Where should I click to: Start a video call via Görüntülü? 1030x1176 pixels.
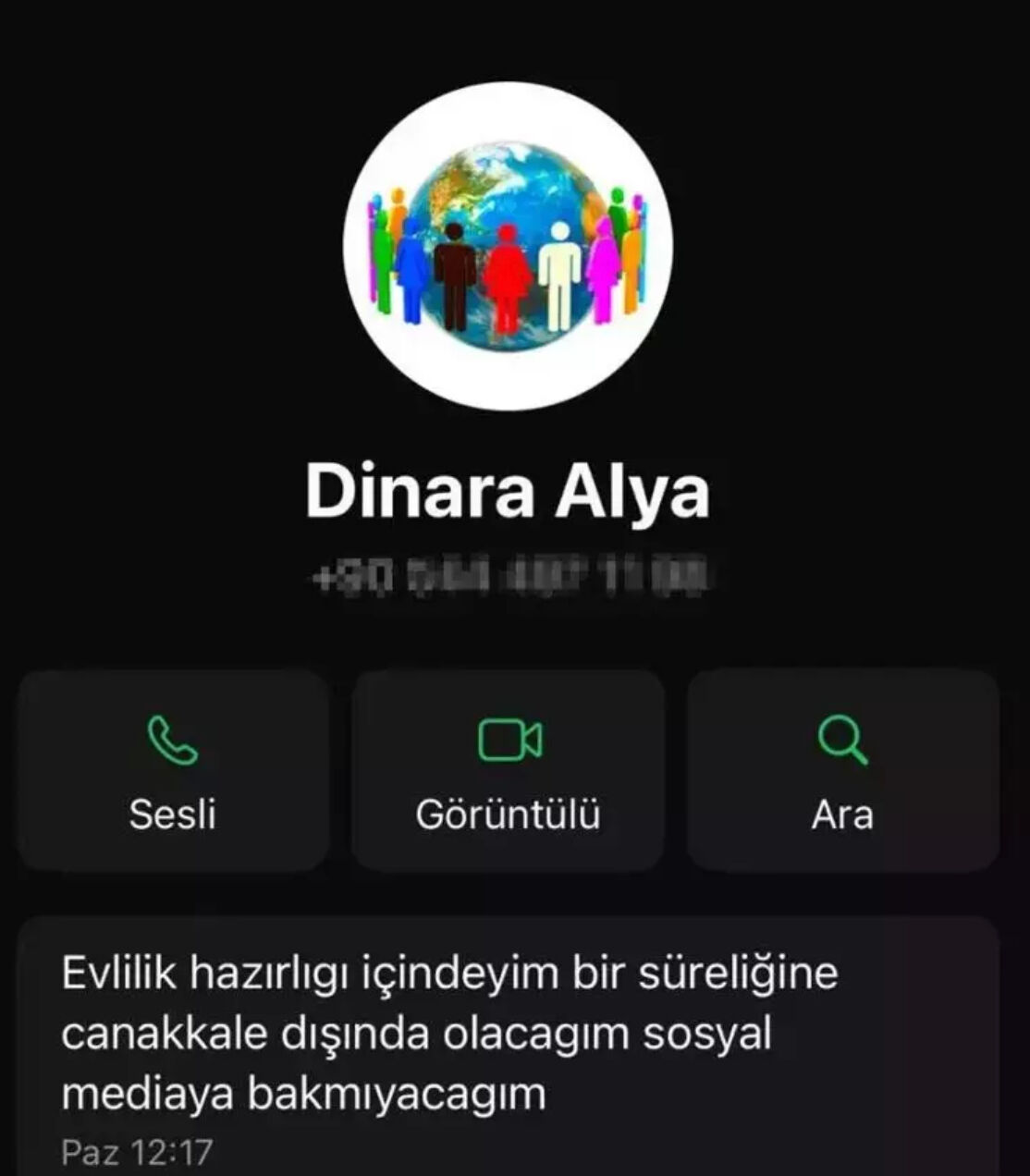pos(508,771)
